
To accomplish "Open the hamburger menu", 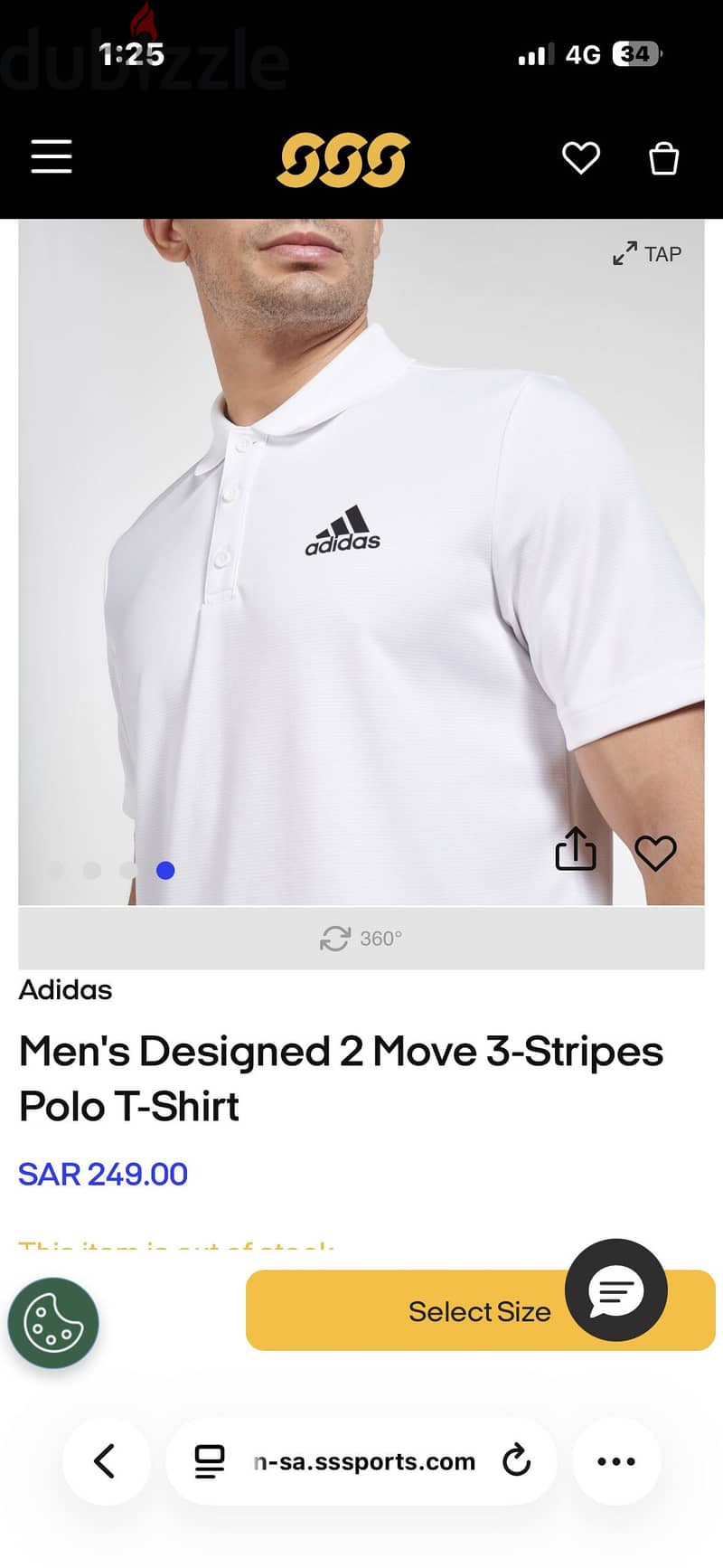I will pos(52,156).
